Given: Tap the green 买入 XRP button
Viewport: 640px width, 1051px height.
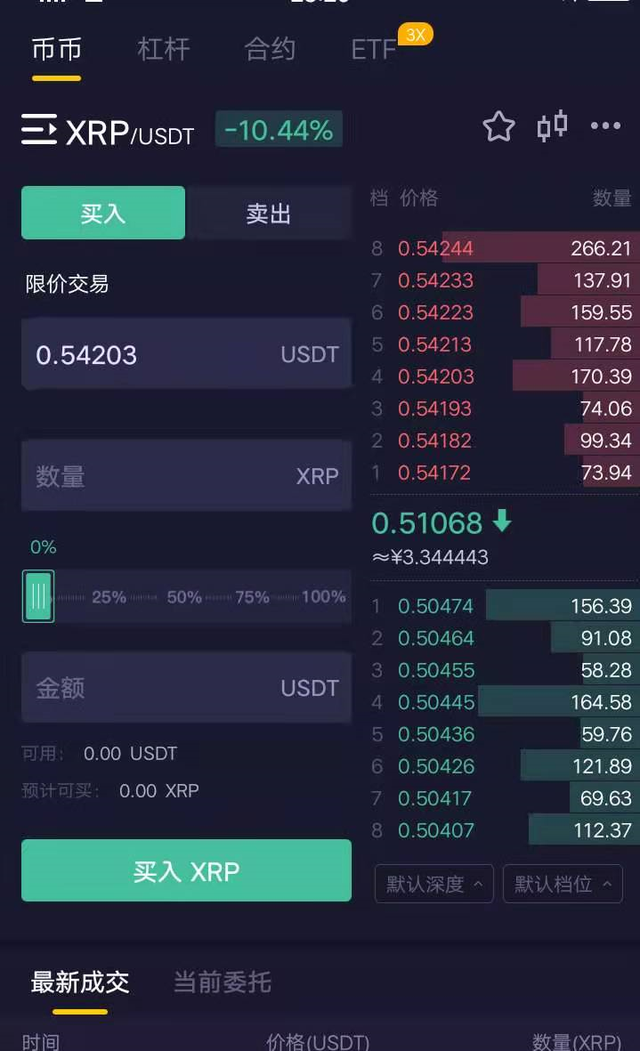Looking at the screenshot, I should pos(186,871).
